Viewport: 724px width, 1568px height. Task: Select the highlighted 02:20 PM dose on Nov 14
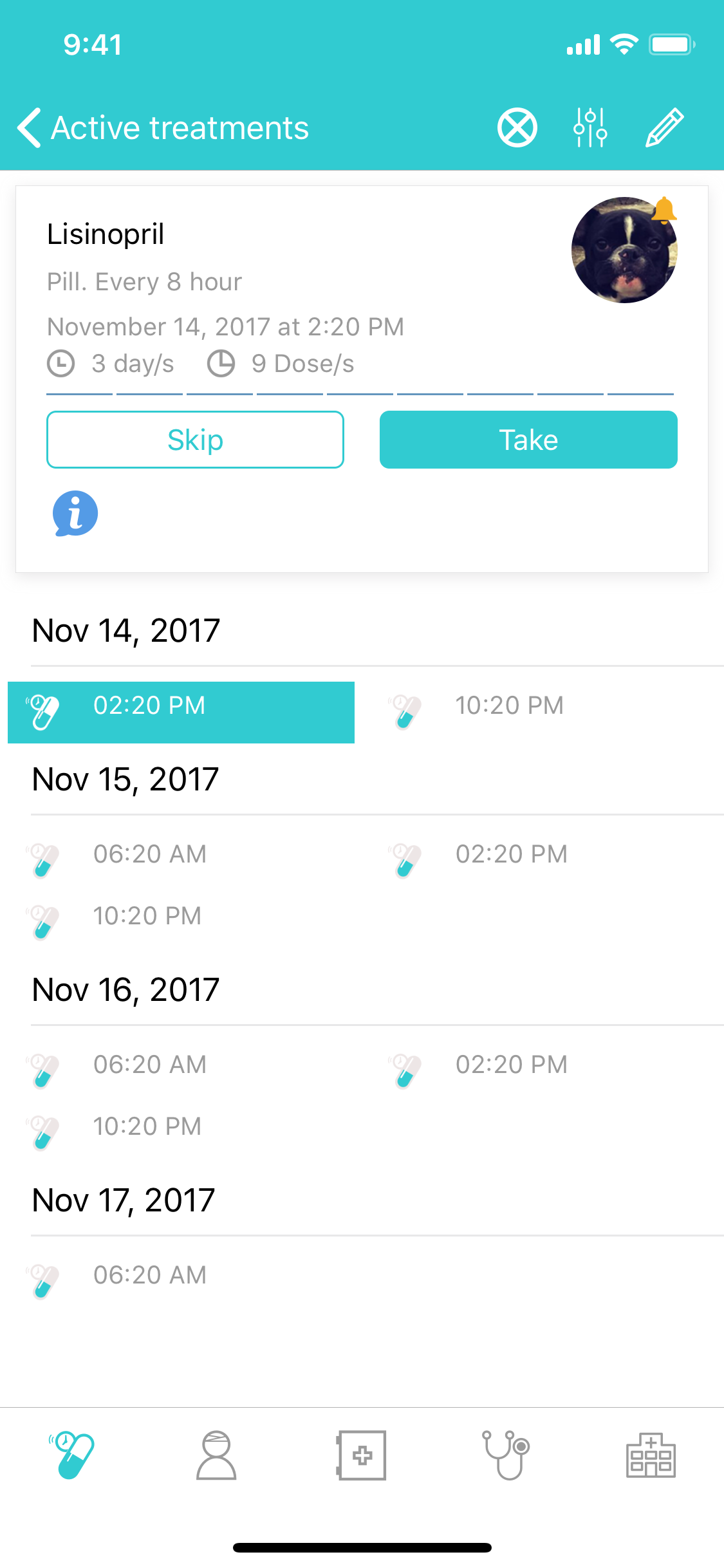[181, 712]
